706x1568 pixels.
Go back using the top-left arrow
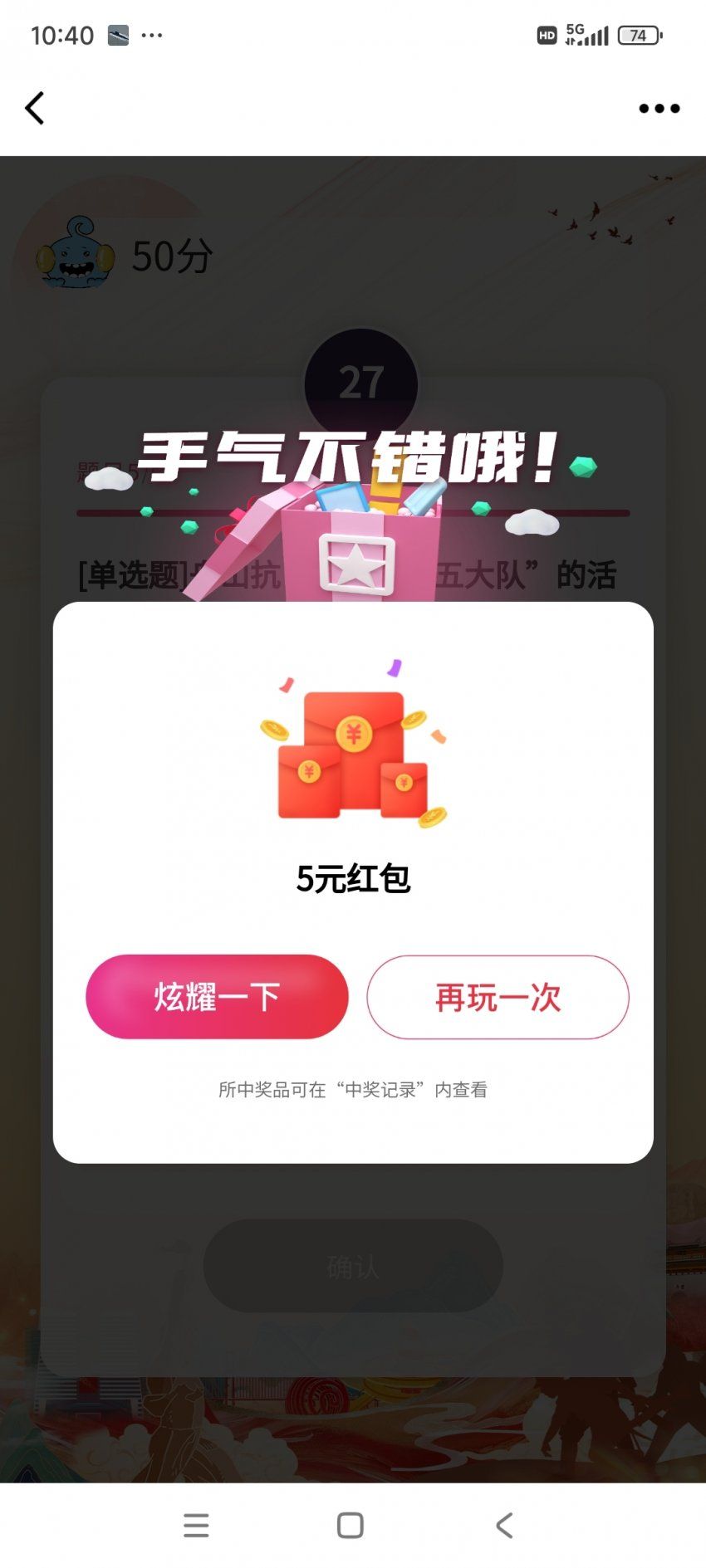point(35,108)
